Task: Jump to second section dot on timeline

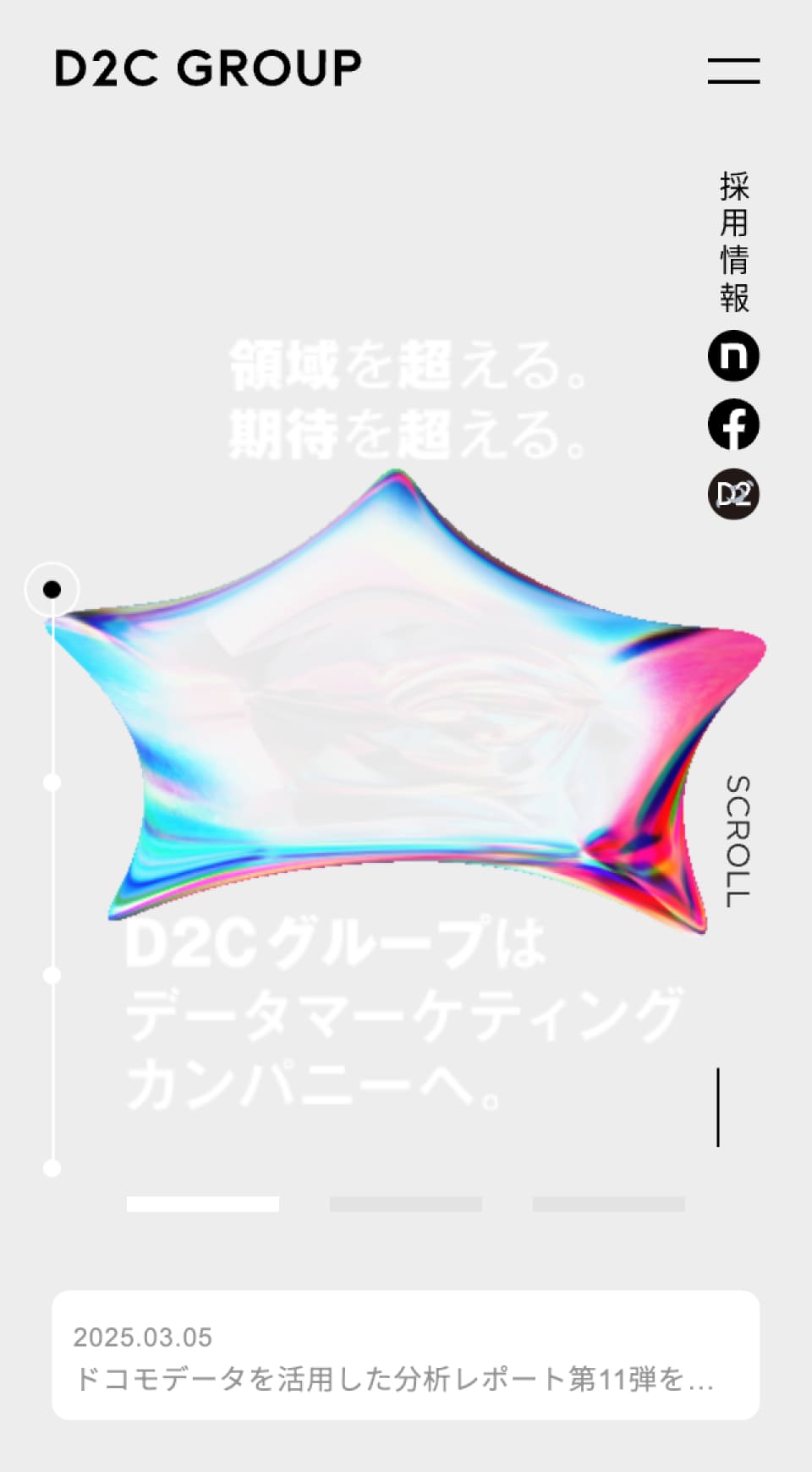Action: 52,783
